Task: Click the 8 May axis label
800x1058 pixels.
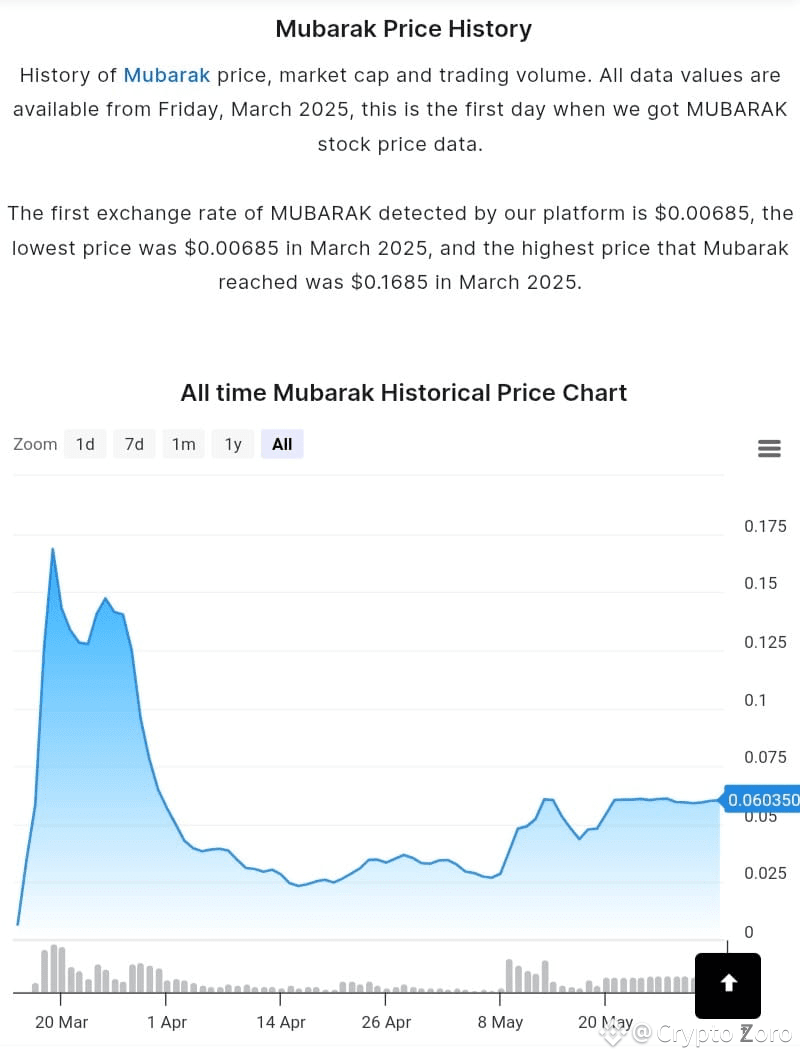Action: tap(500, 1022)
